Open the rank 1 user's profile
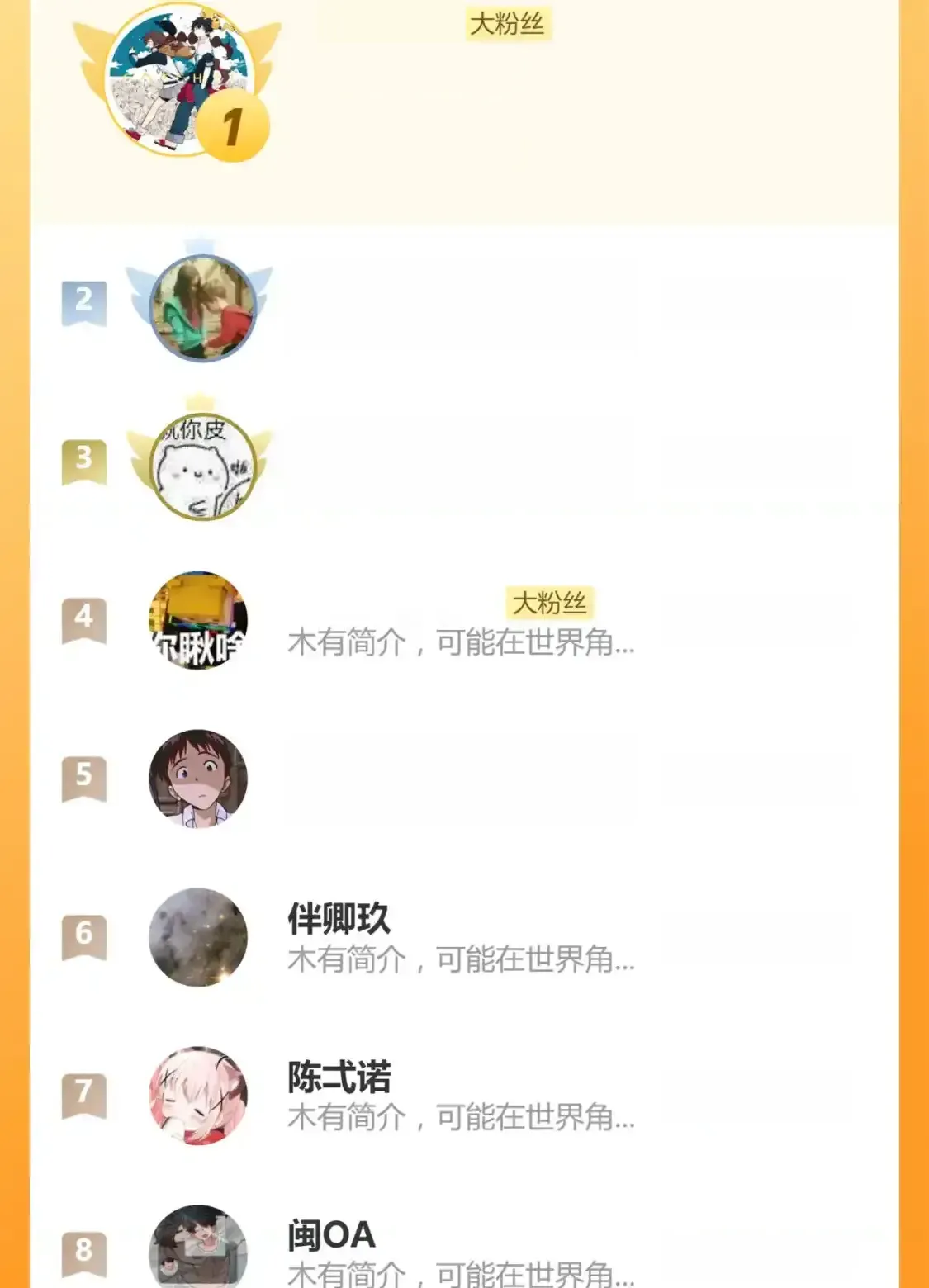The image size is (929, 1288). (180, 80)
